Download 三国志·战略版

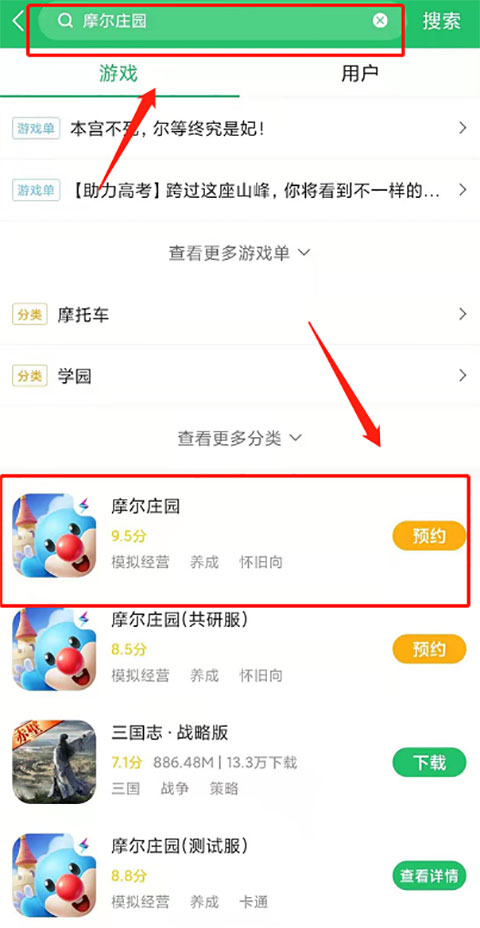point(429,762)
